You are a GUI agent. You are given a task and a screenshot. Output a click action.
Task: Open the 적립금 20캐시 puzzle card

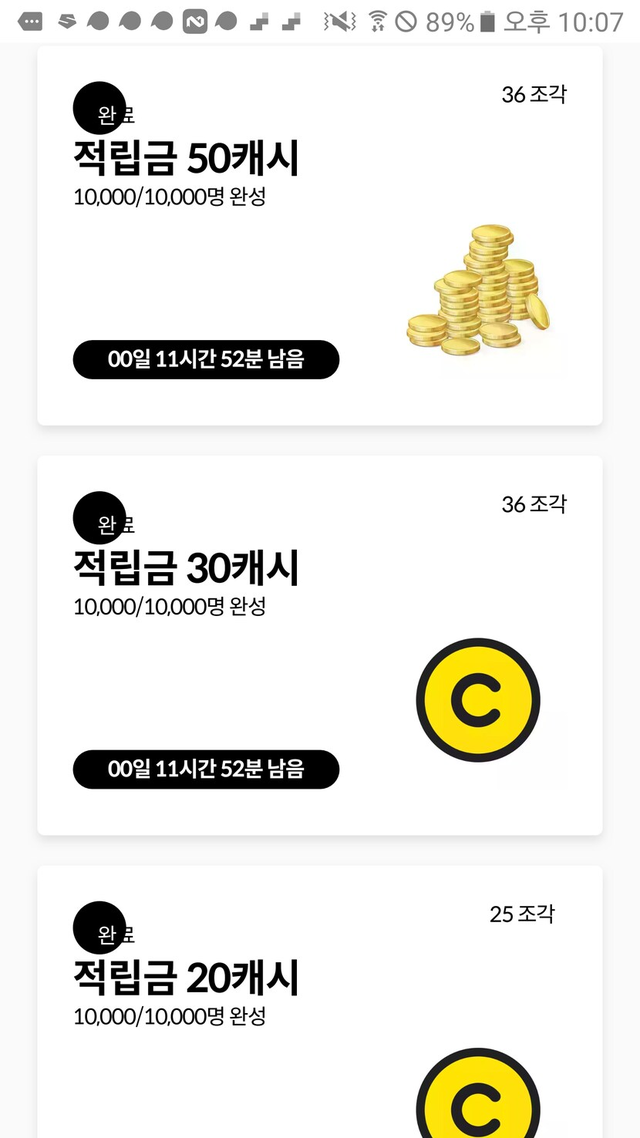pos(319,1000)
